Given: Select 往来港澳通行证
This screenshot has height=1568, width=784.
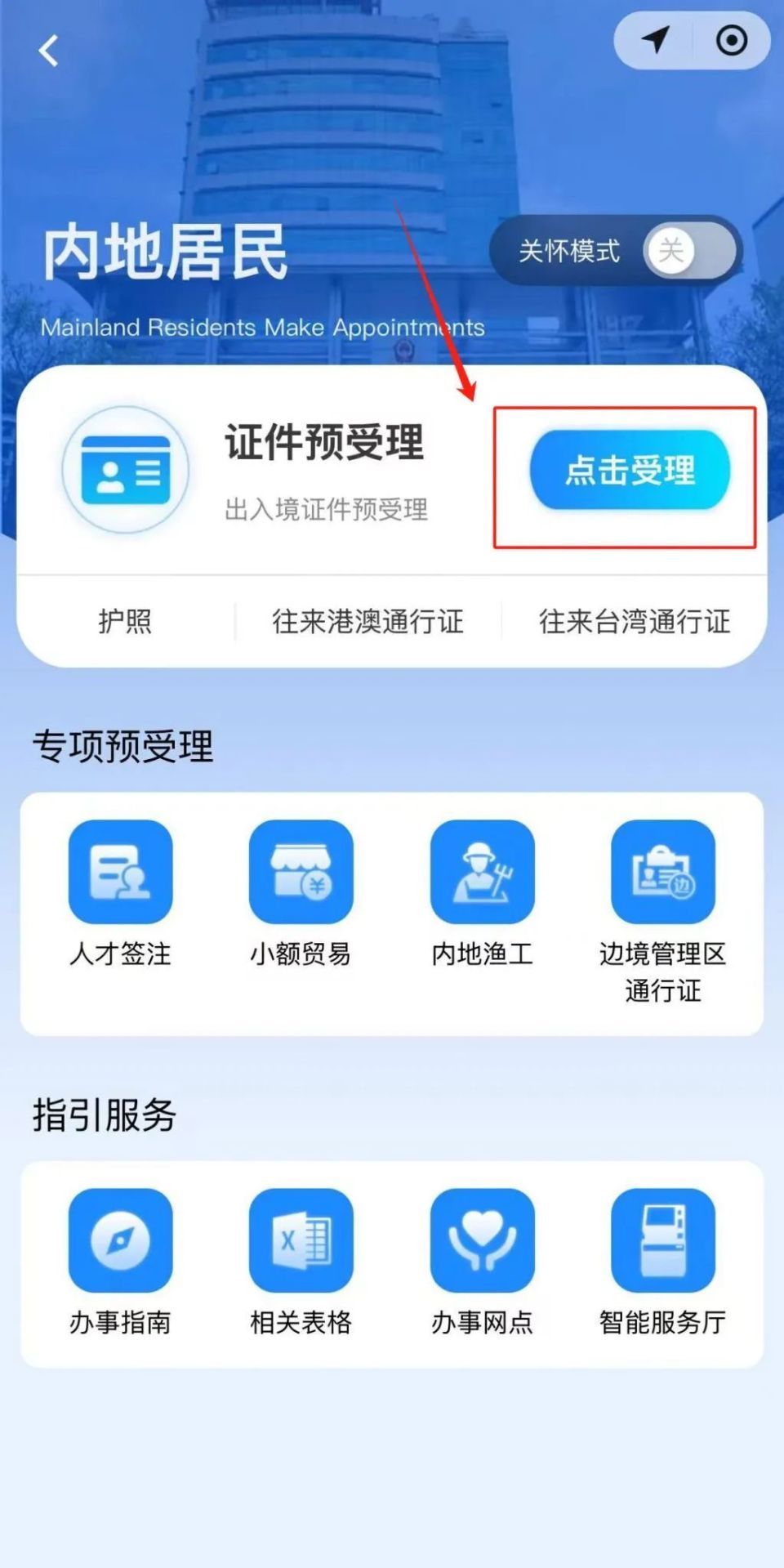Looking at the screenshot, I should (367, 621).
